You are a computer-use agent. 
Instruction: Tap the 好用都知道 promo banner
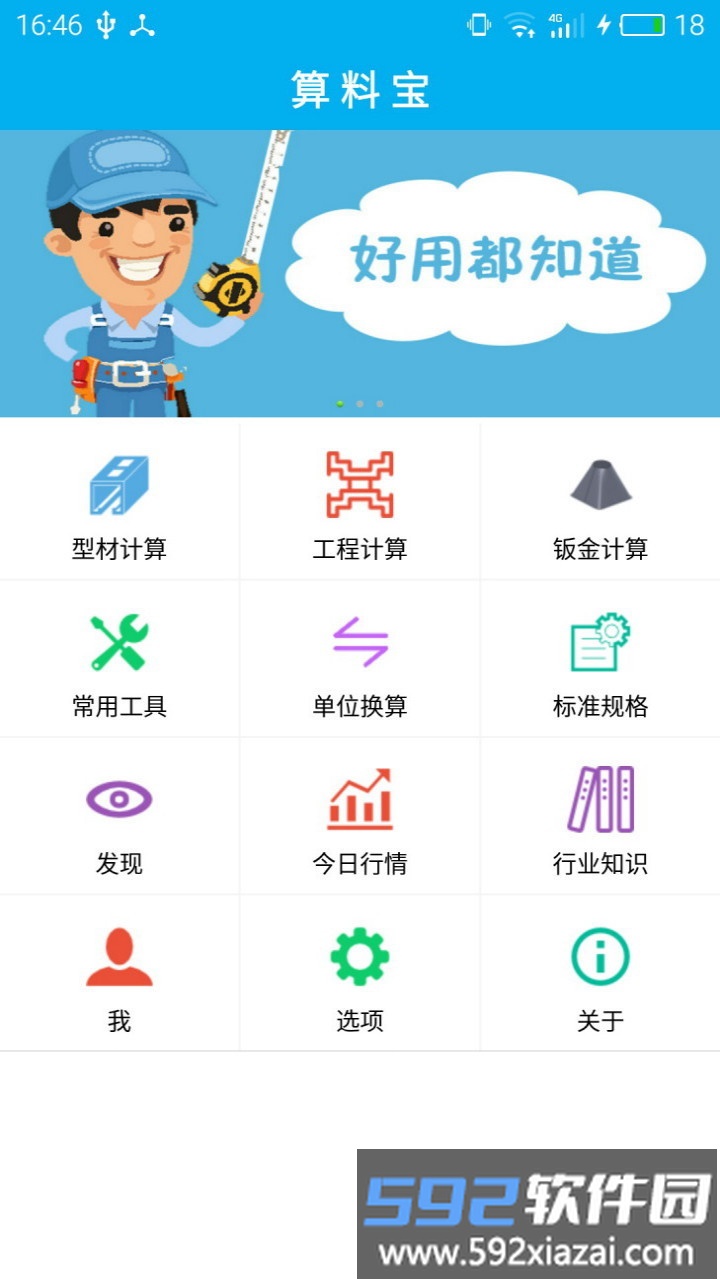pyautogui.click(x=360, y=273)
